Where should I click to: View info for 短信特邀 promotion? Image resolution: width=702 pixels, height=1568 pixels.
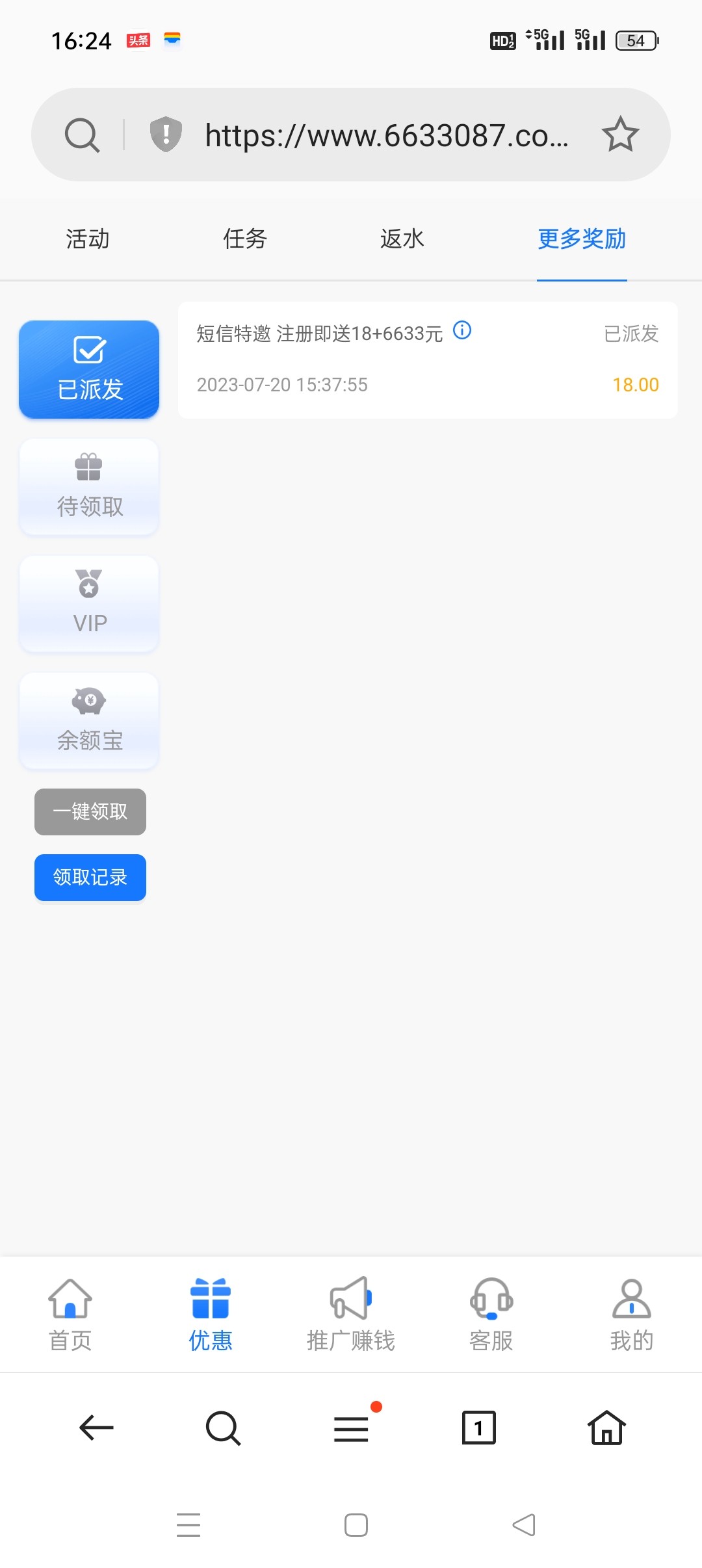462,330
